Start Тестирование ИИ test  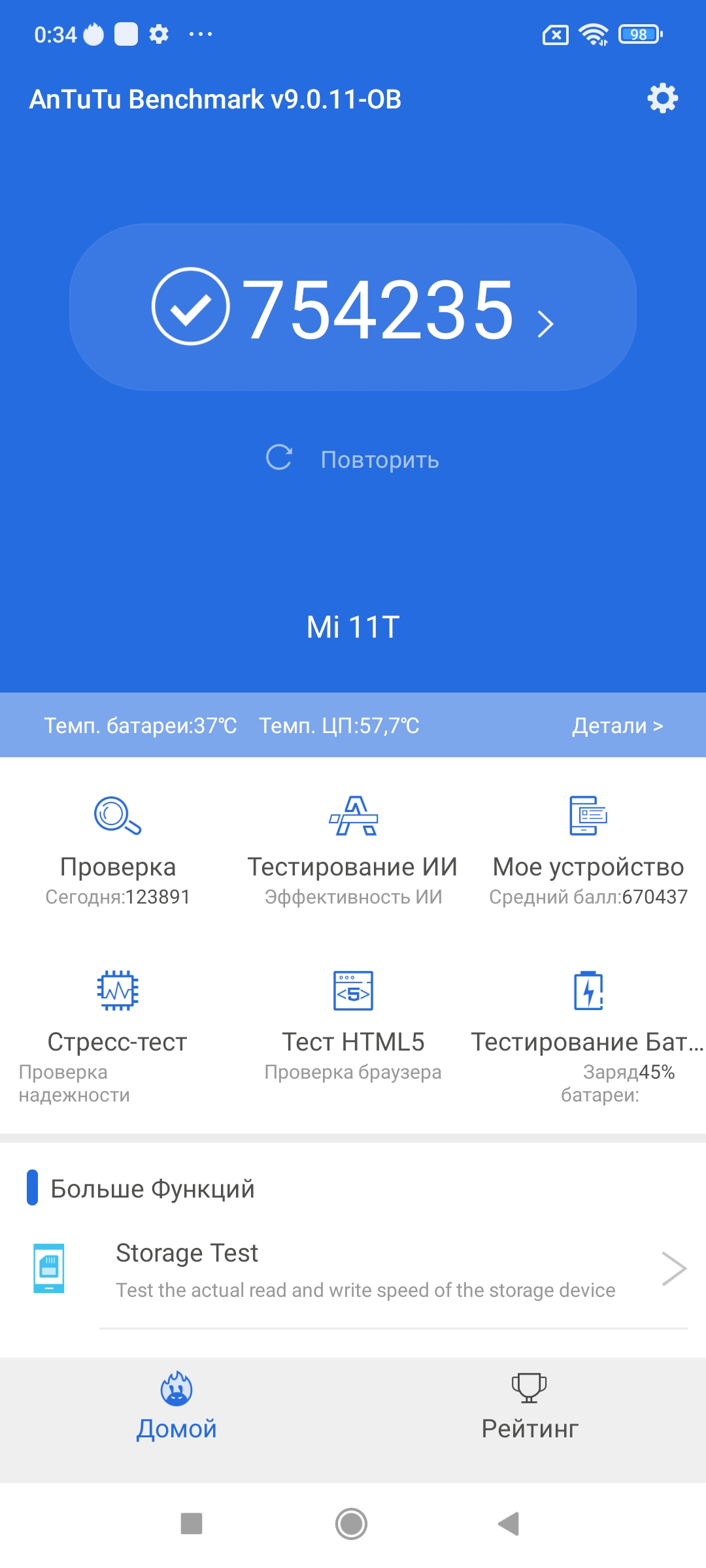353,850
